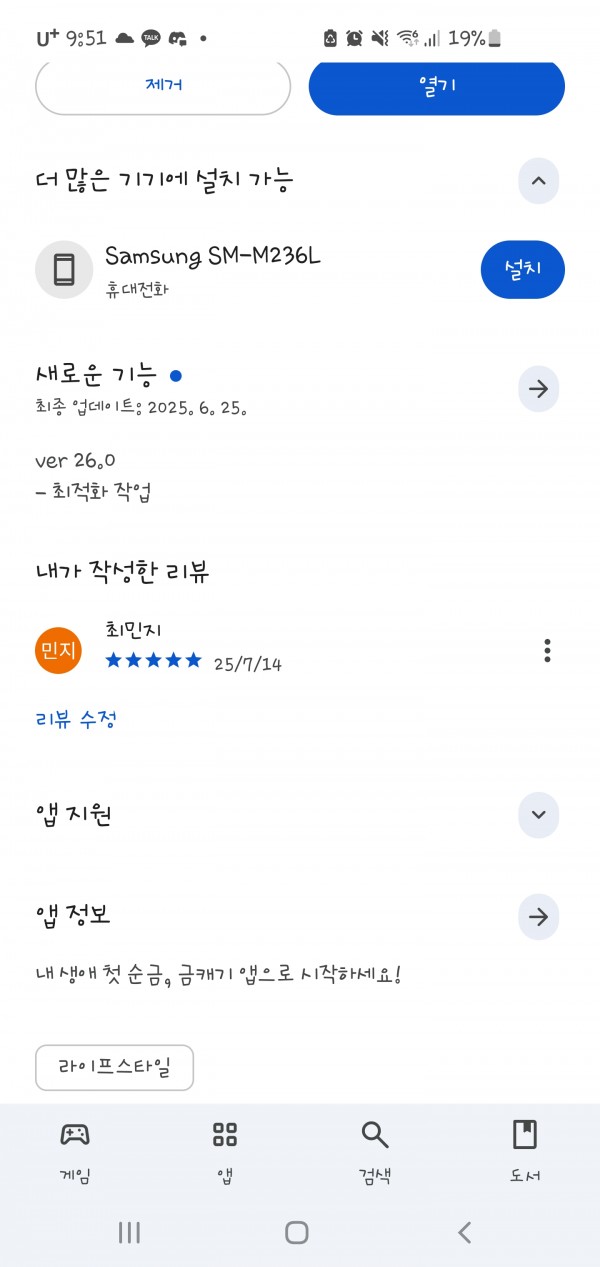Viewport: 600px width, 1267px height.
Task: Open 앱 정보 details arrow
Action: 538,917
